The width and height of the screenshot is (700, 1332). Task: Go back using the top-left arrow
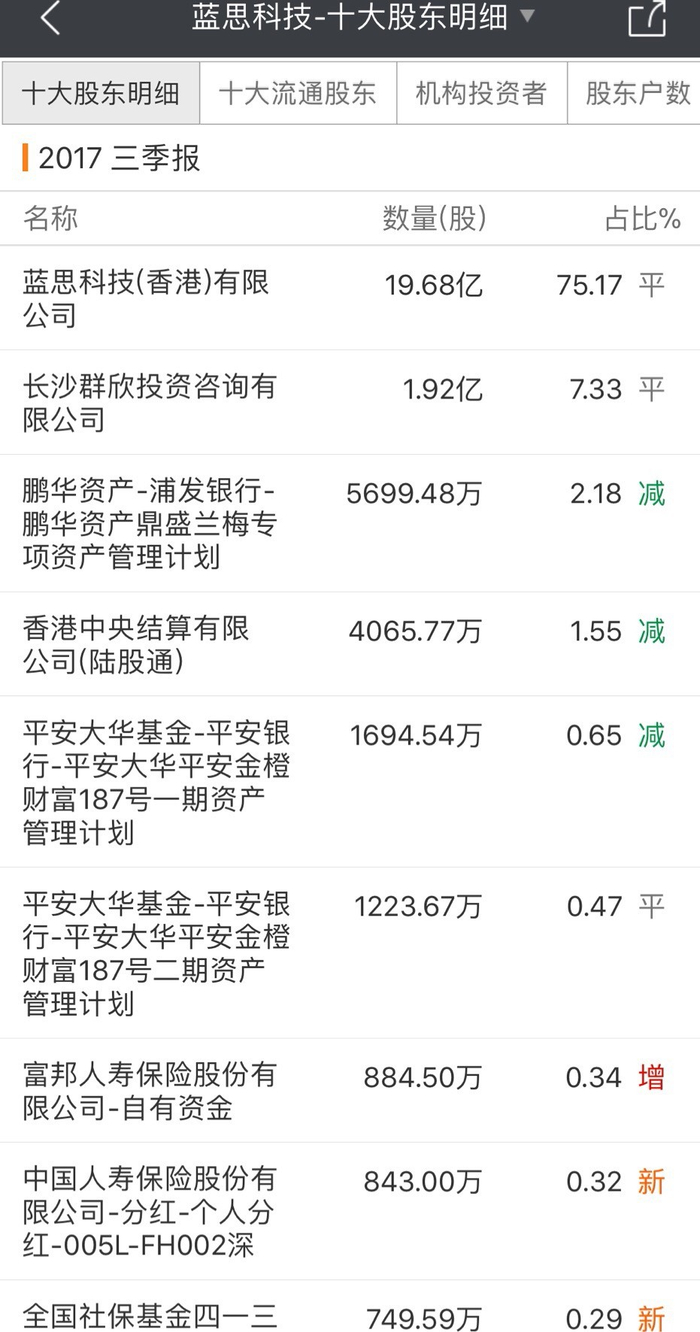(x=50, y=18)
